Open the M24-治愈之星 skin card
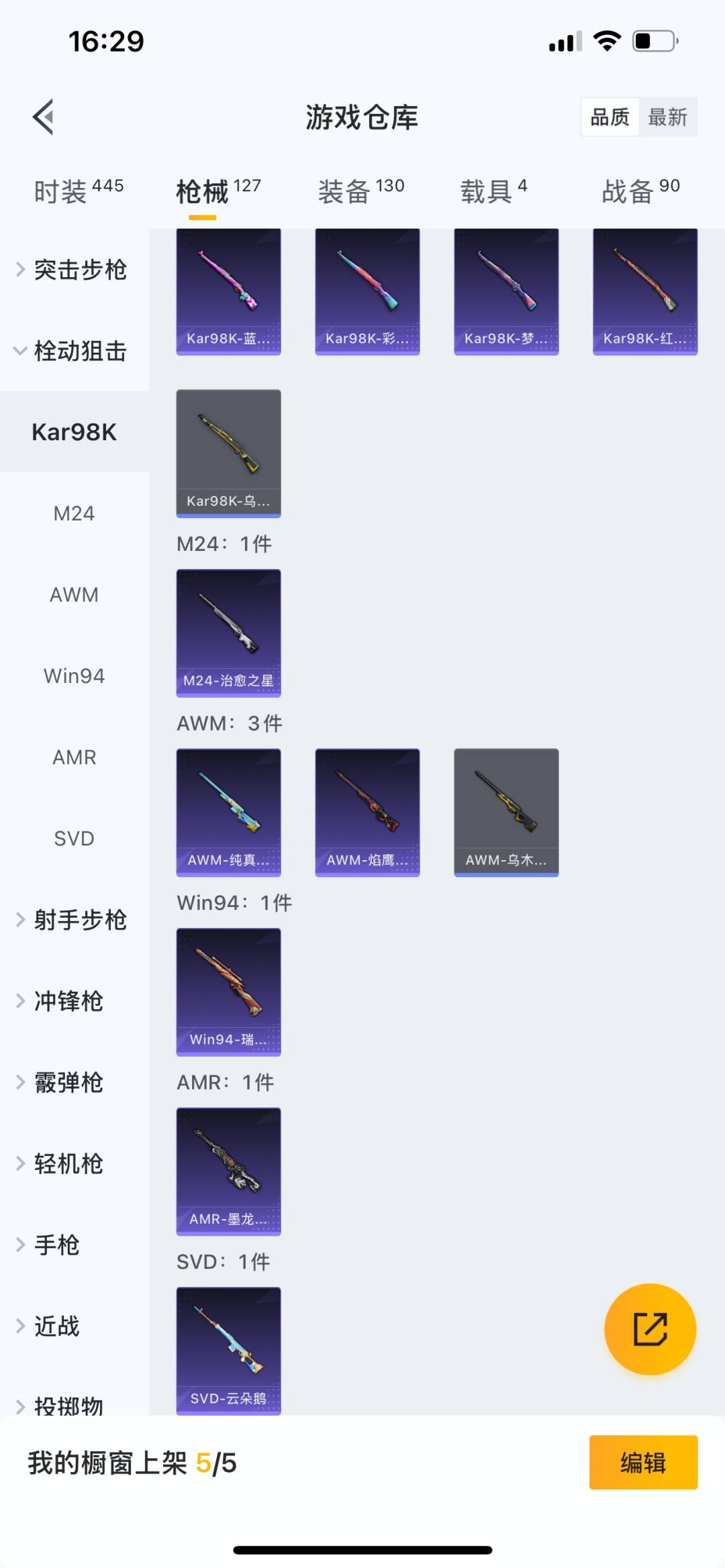The height and width of the screenshot is (1568, 725). [x=228, y=633]
